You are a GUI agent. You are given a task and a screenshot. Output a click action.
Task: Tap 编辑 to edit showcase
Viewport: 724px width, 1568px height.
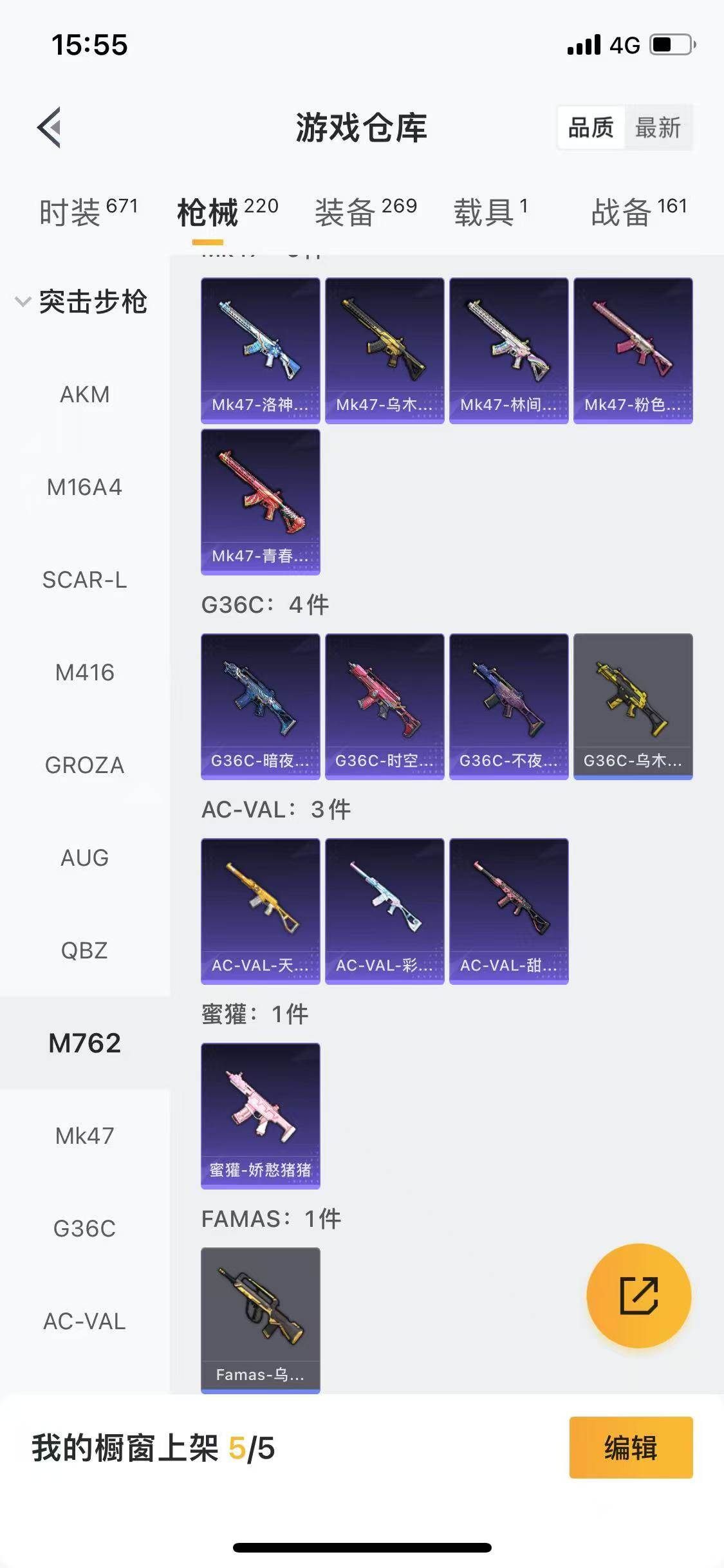pos(630,1448)
